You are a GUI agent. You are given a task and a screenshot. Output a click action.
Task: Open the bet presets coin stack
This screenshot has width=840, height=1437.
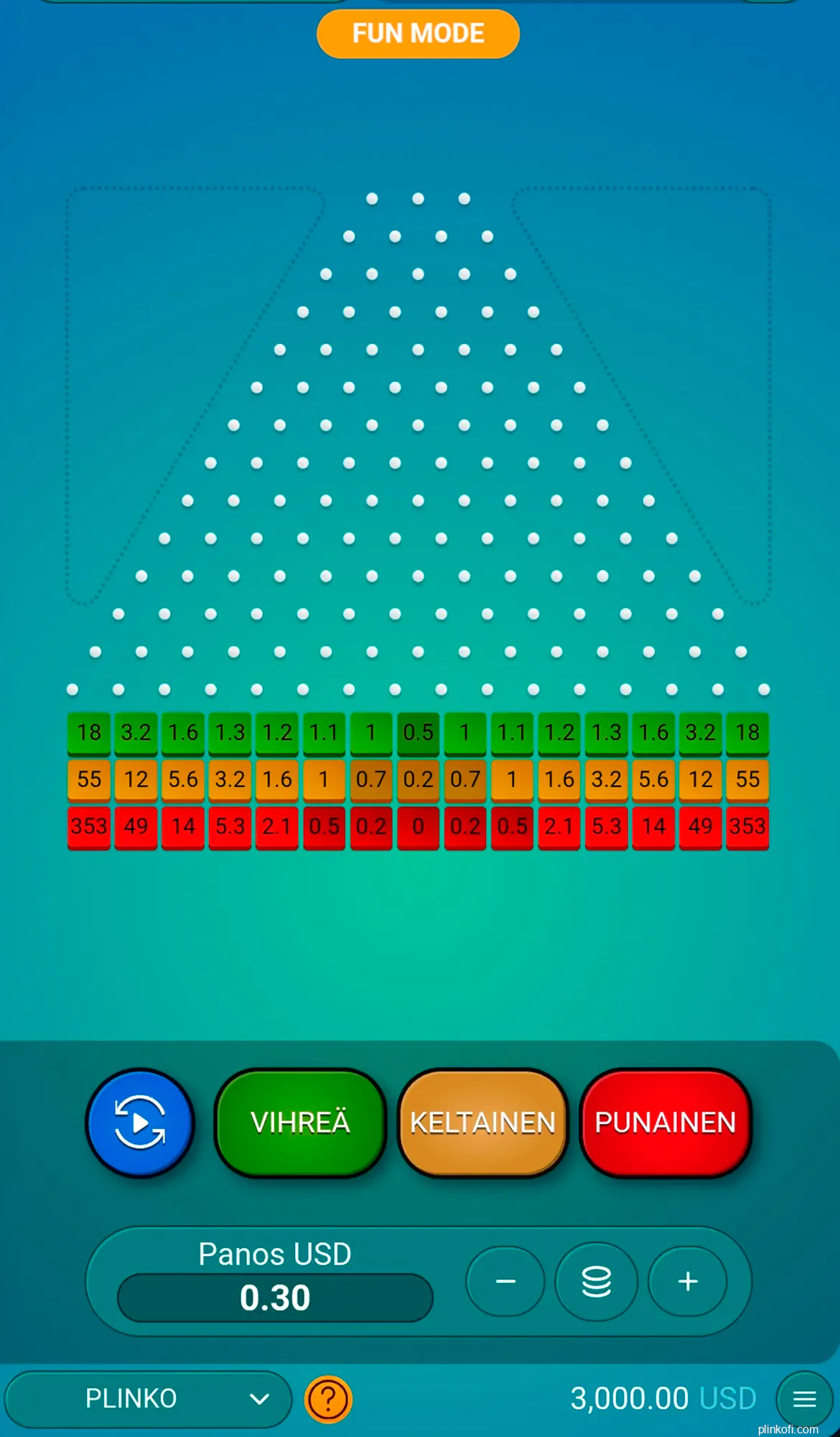pyautogui.click(x=596, y=1281)
